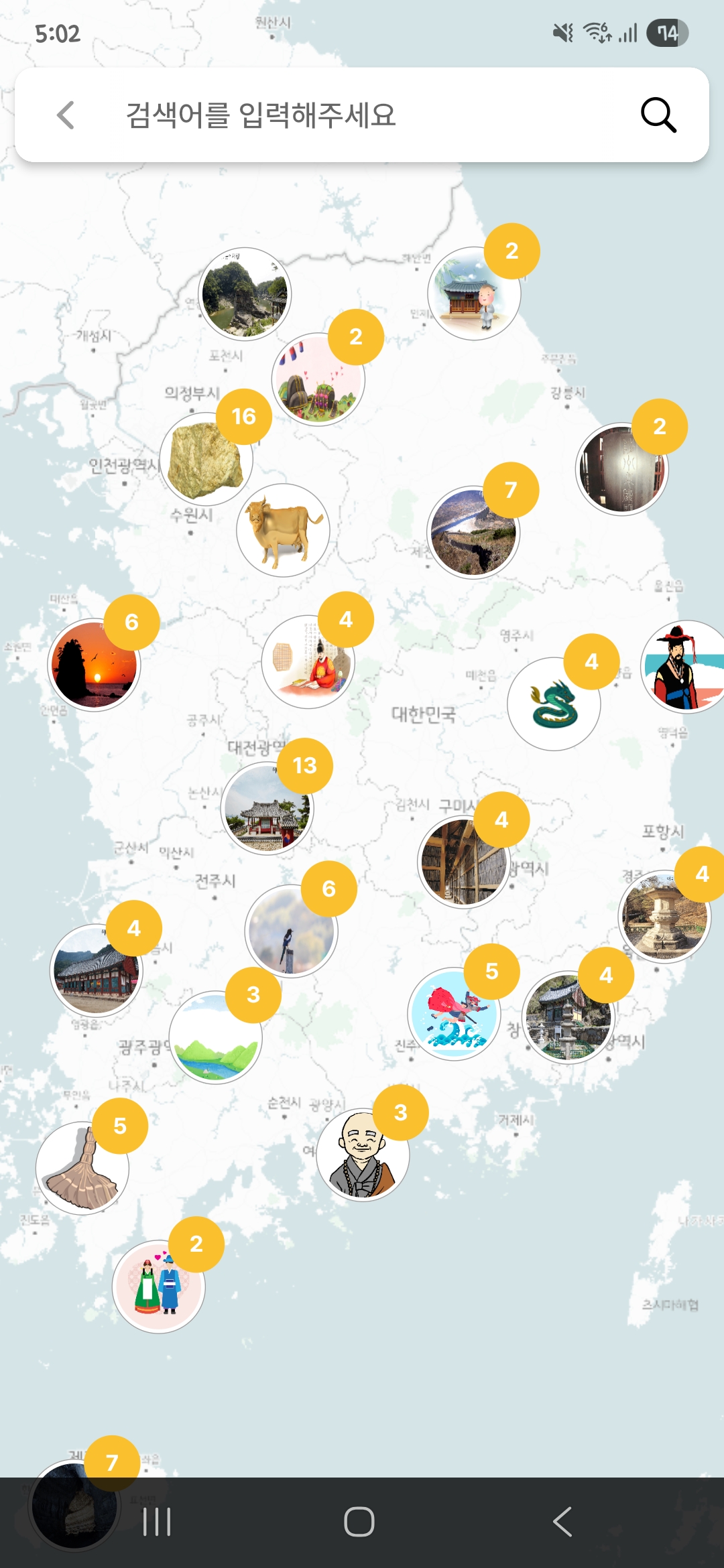This screenshot has width=724, height=1568.
Task: Open the hanbok couple cluster marked 2
Action: (x=158, y=1285)
